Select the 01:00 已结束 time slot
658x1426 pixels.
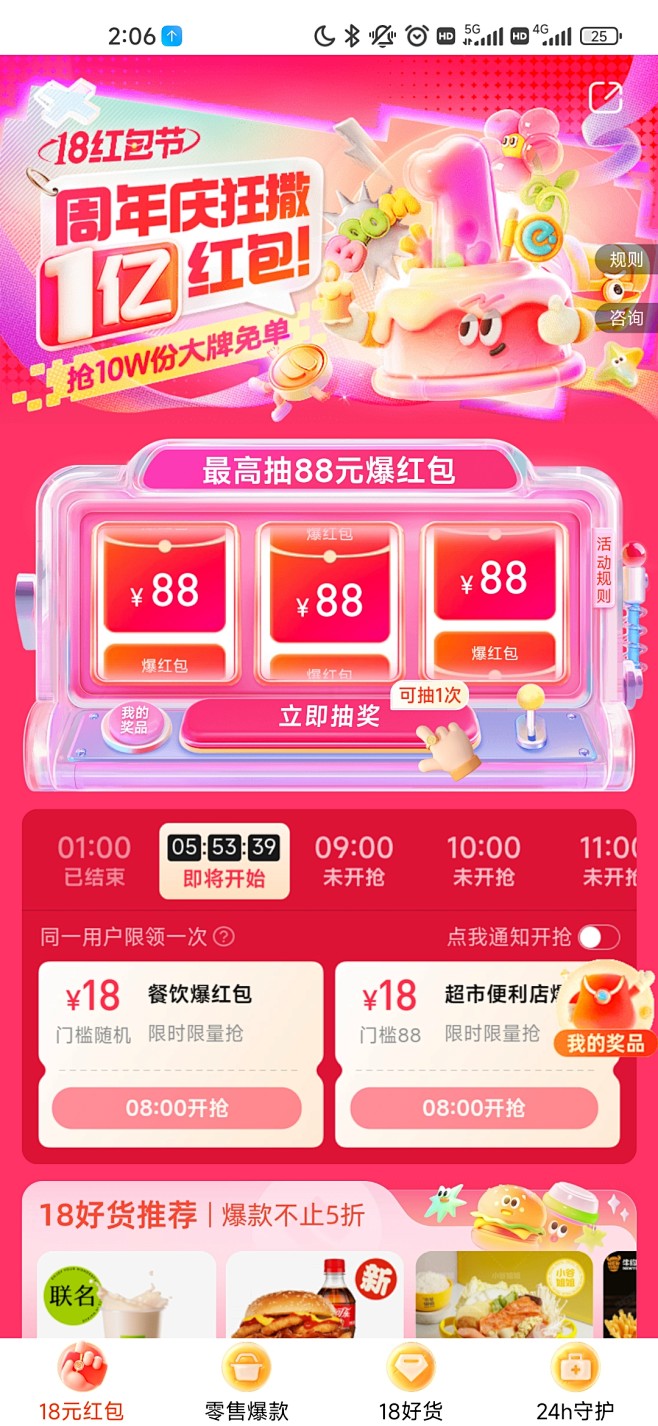coord(93,861)
